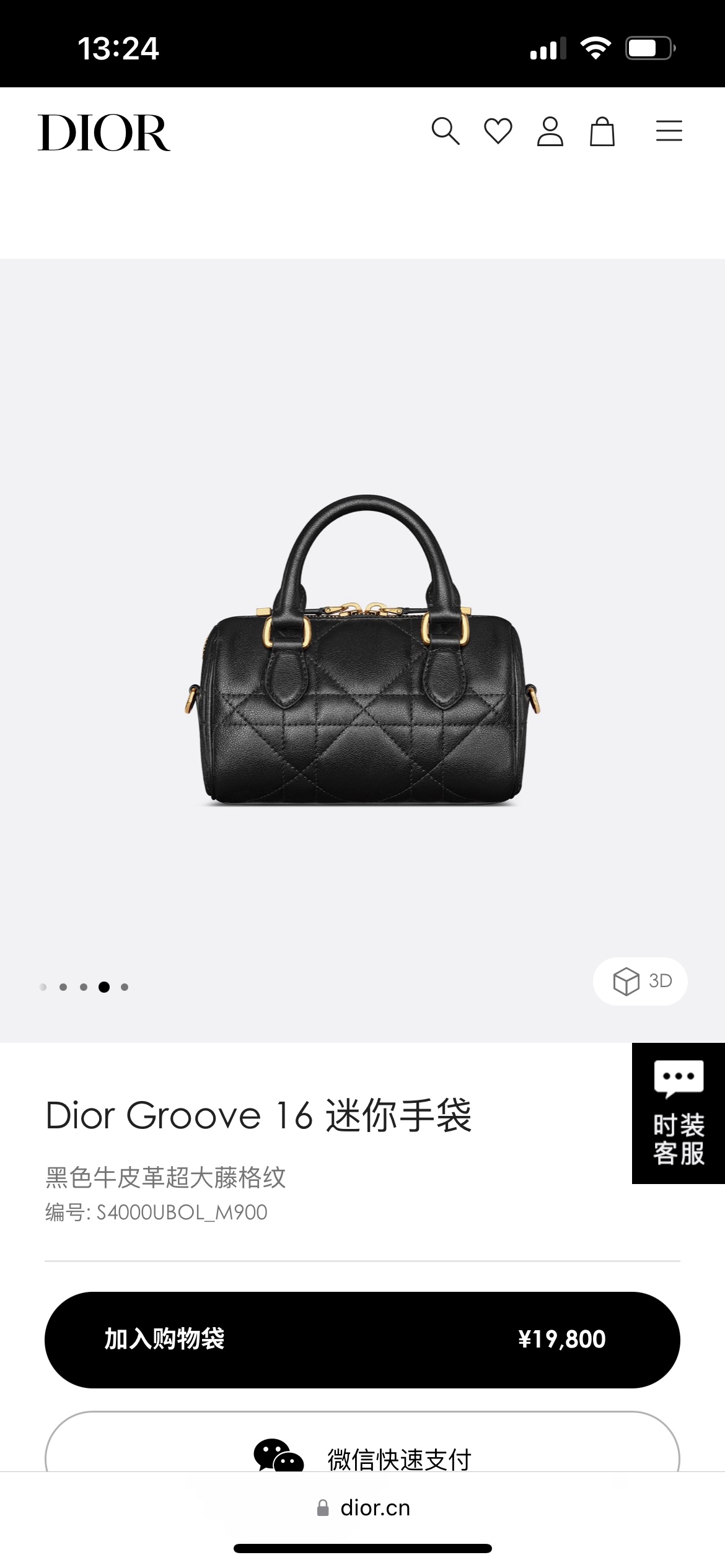Image resolution: width=725 pixels, height=1568 pixels.
Task: Open the account profile icon
Action: pos(550,131)
